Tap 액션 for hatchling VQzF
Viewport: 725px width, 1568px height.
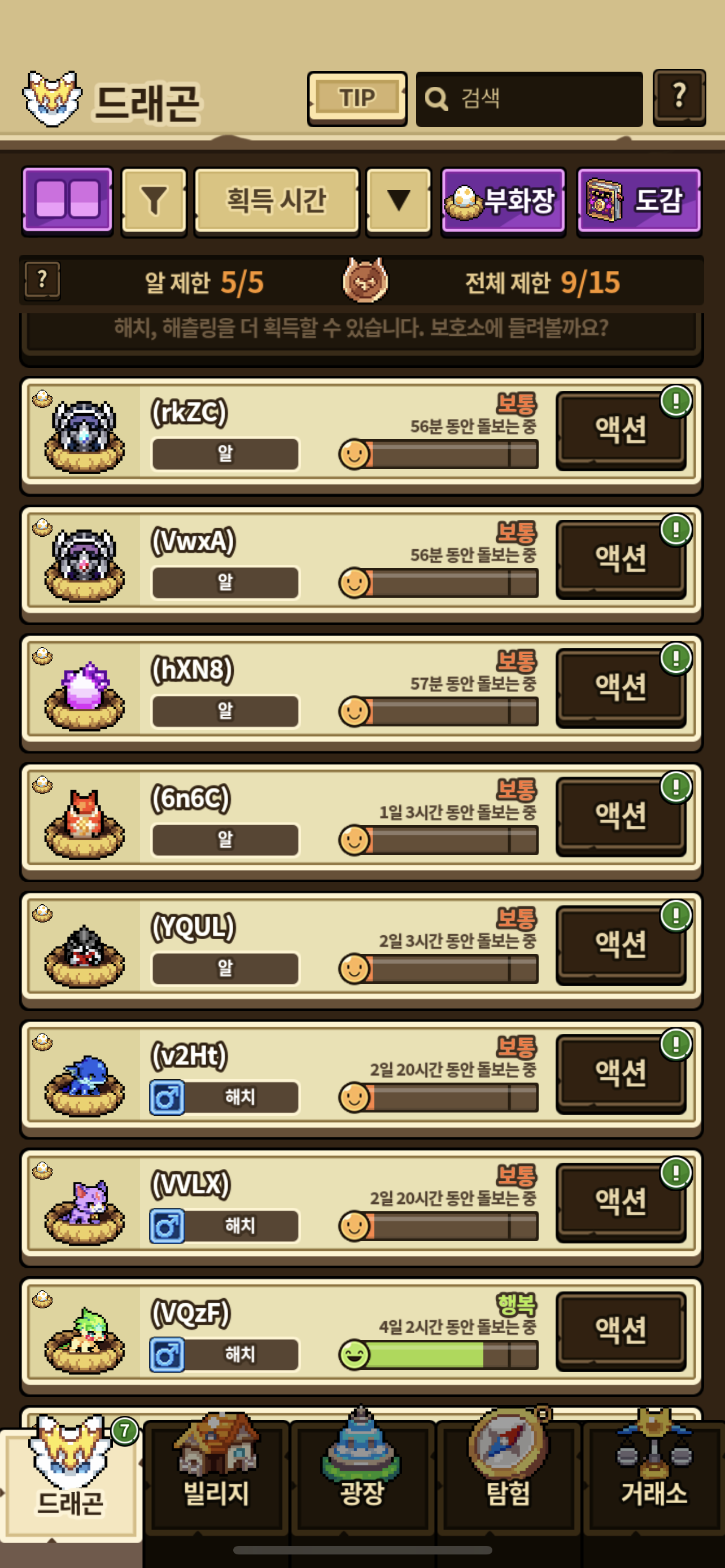point(621,1330)
